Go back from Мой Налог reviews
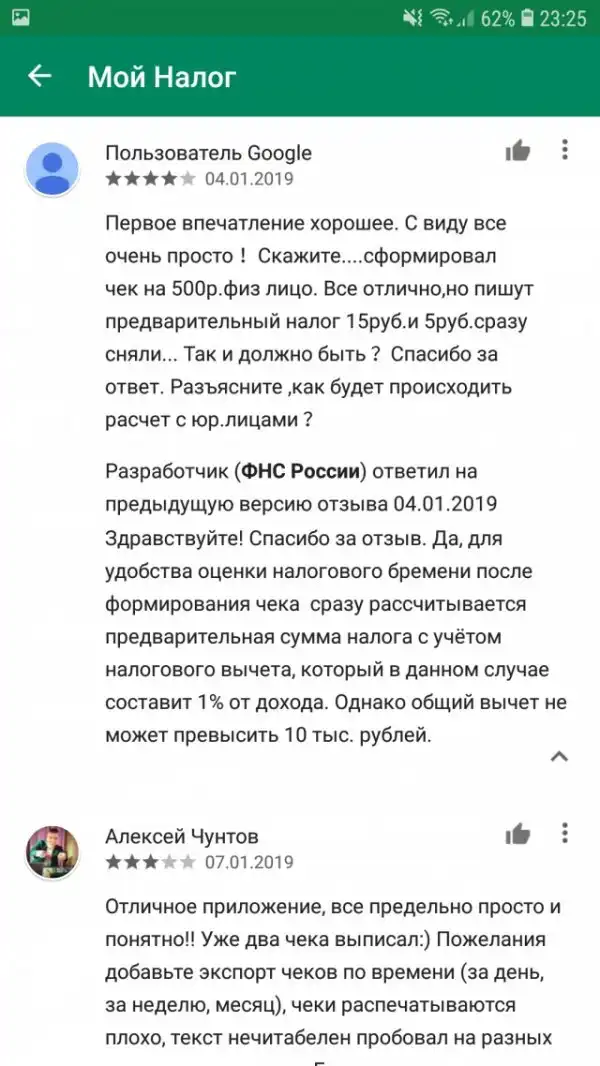Screen dimensions: 600x1066 click(39, 76)
